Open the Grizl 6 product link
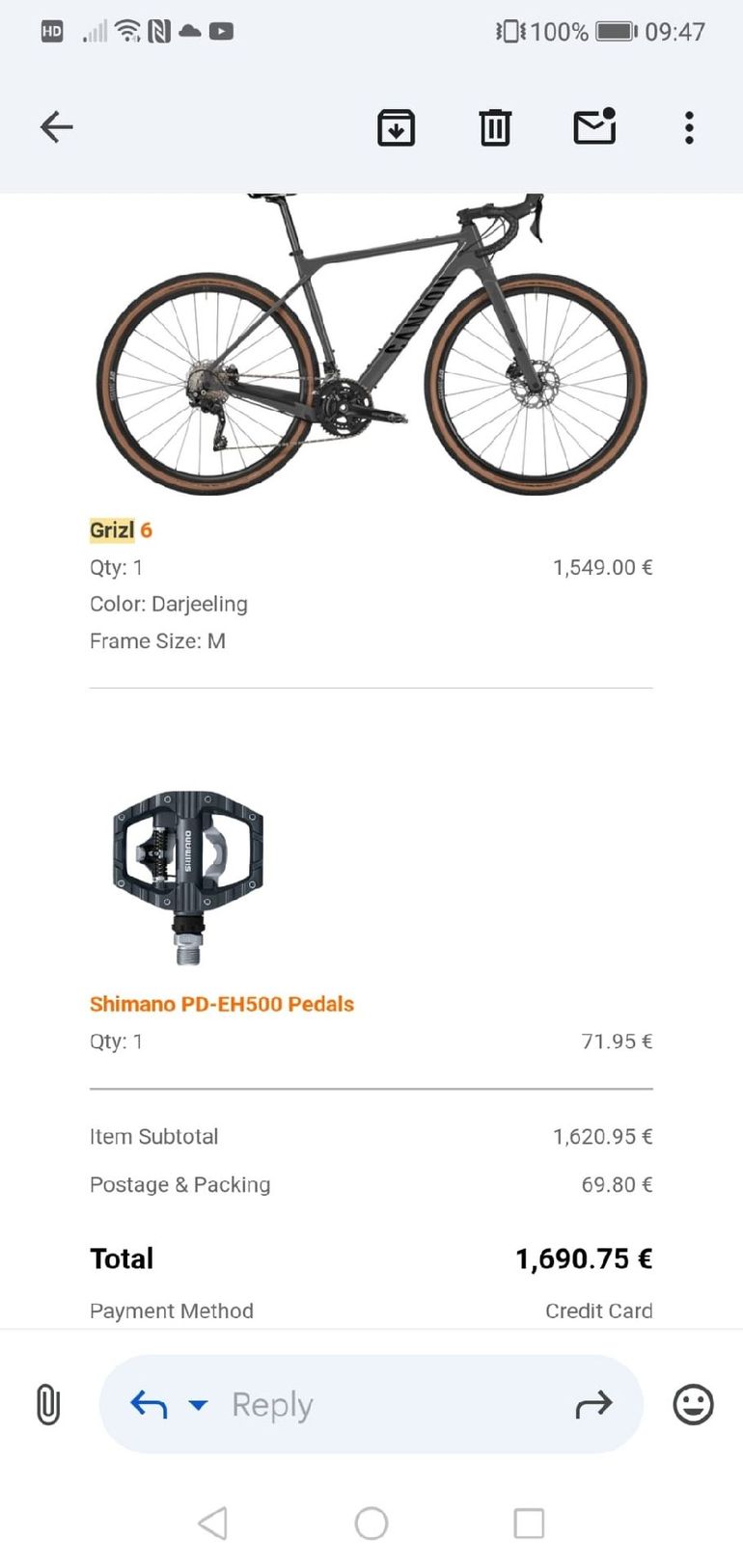This screenshot has width=743, height=1568. [x=121, y=529]
